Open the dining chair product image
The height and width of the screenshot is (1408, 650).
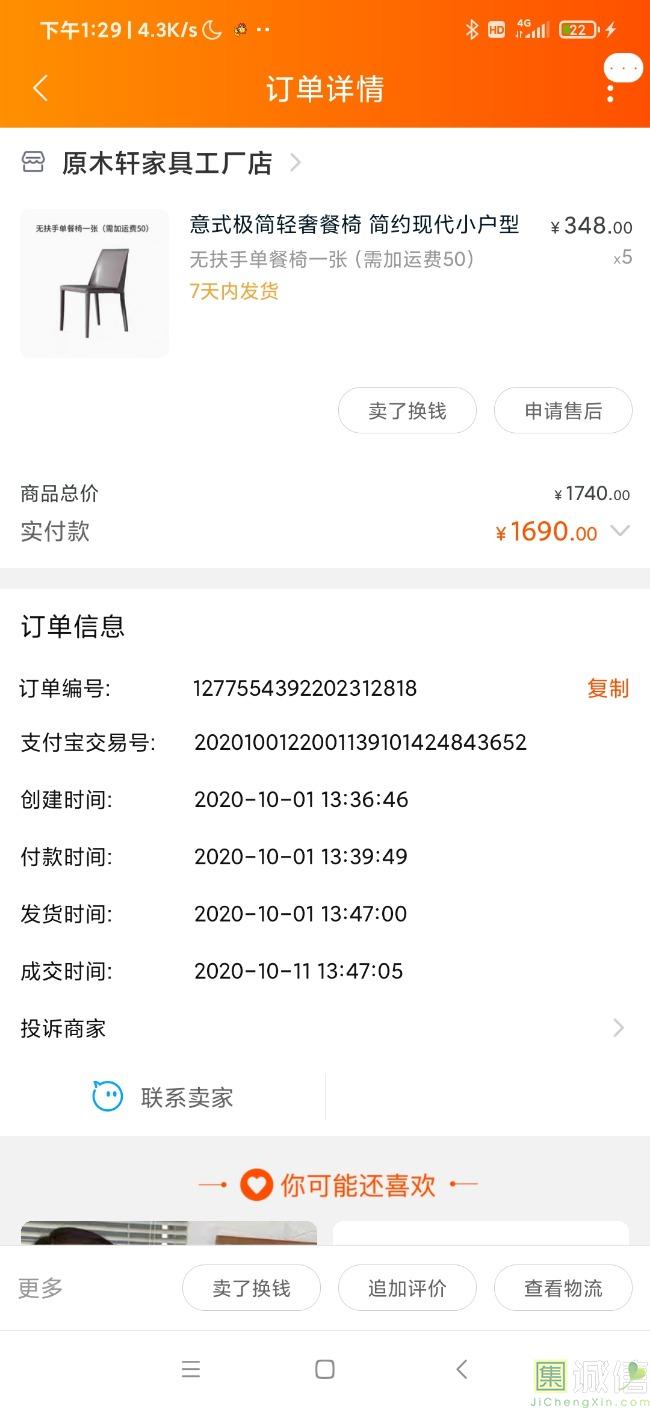pos(95,283)
